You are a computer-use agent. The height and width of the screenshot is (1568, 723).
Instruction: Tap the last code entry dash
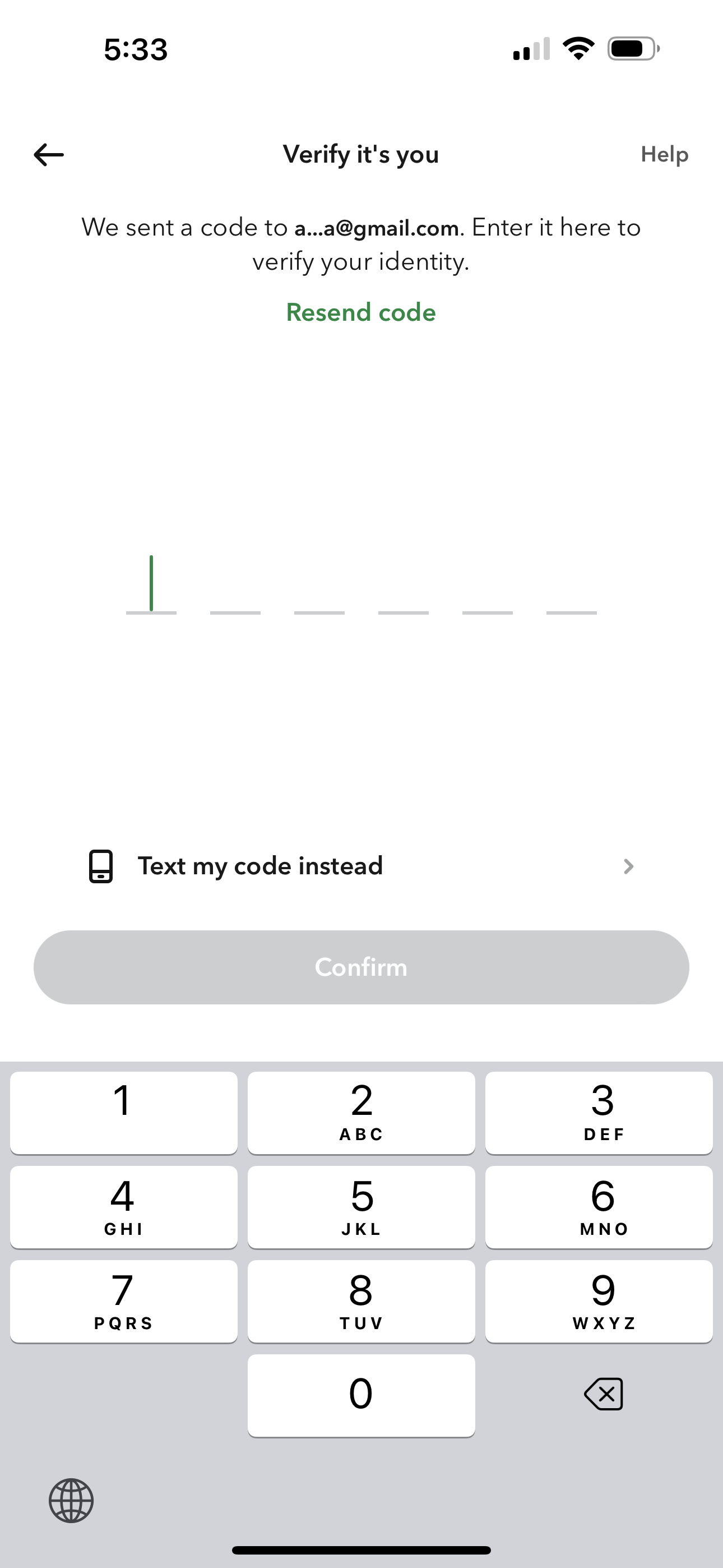[572, 612]
